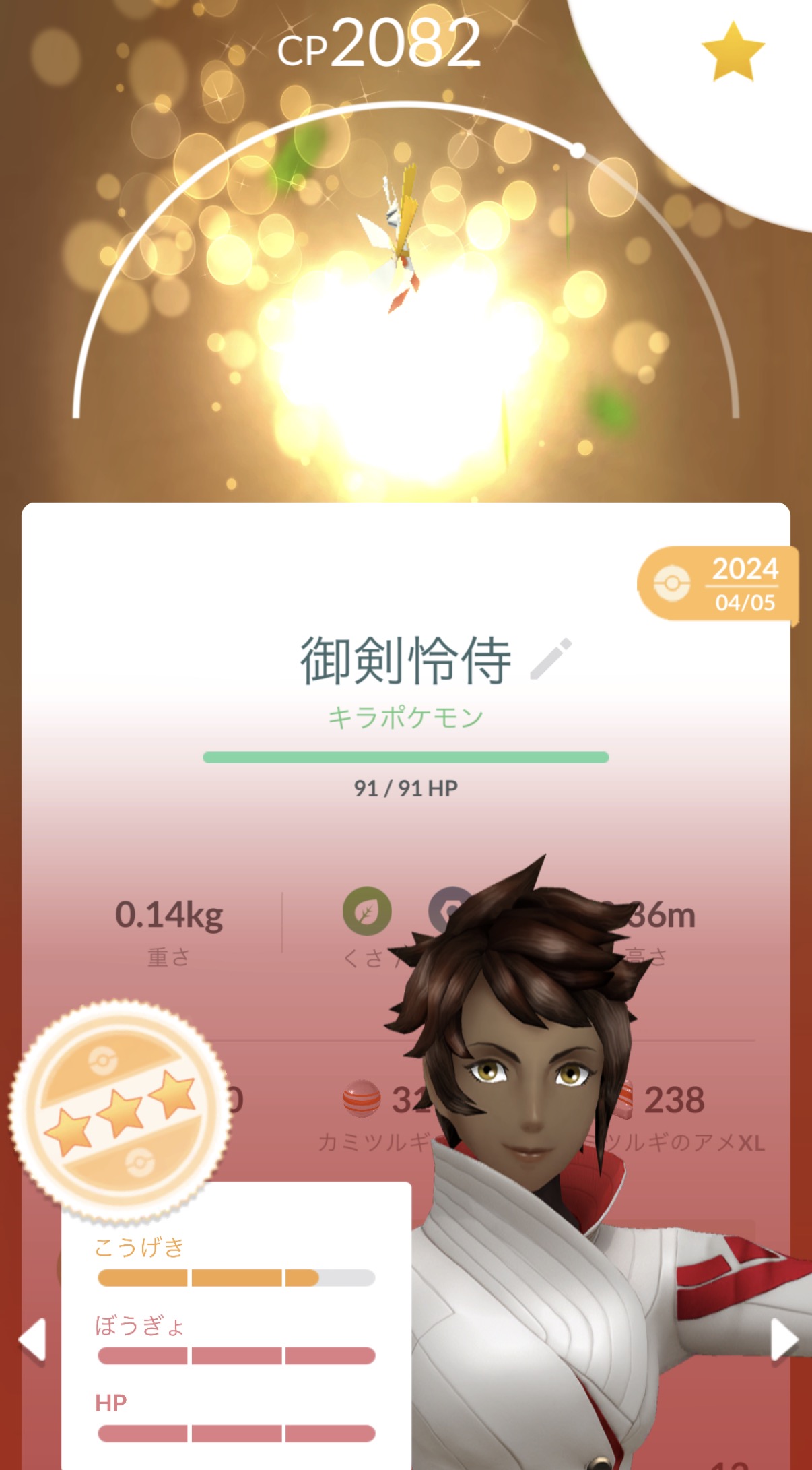Go to the next Pokémon with right arrow
Image resolution: width=812 pixels, height=1470 pixels.
click(783, 1339)
